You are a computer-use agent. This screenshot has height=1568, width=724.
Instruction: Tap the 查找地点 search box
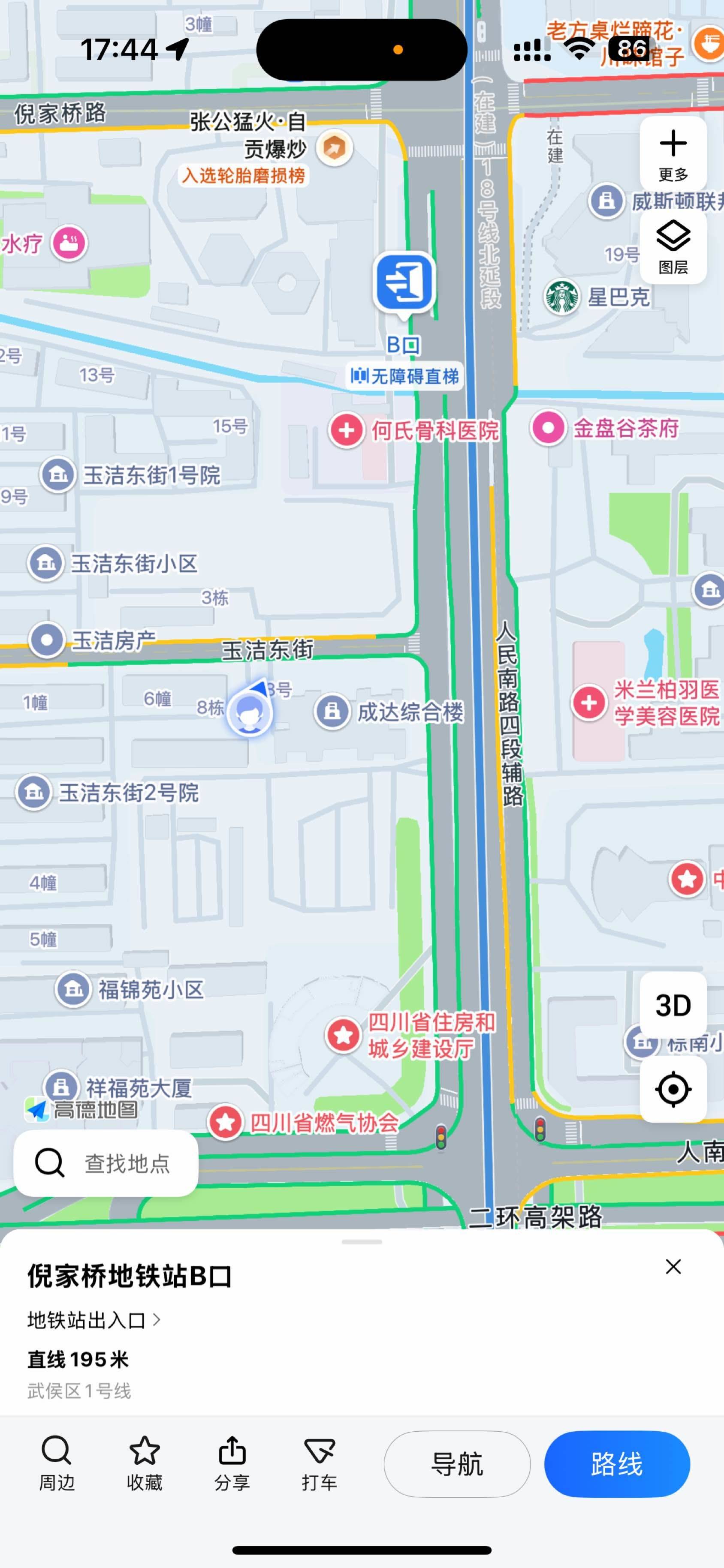tap(106, 1163)
